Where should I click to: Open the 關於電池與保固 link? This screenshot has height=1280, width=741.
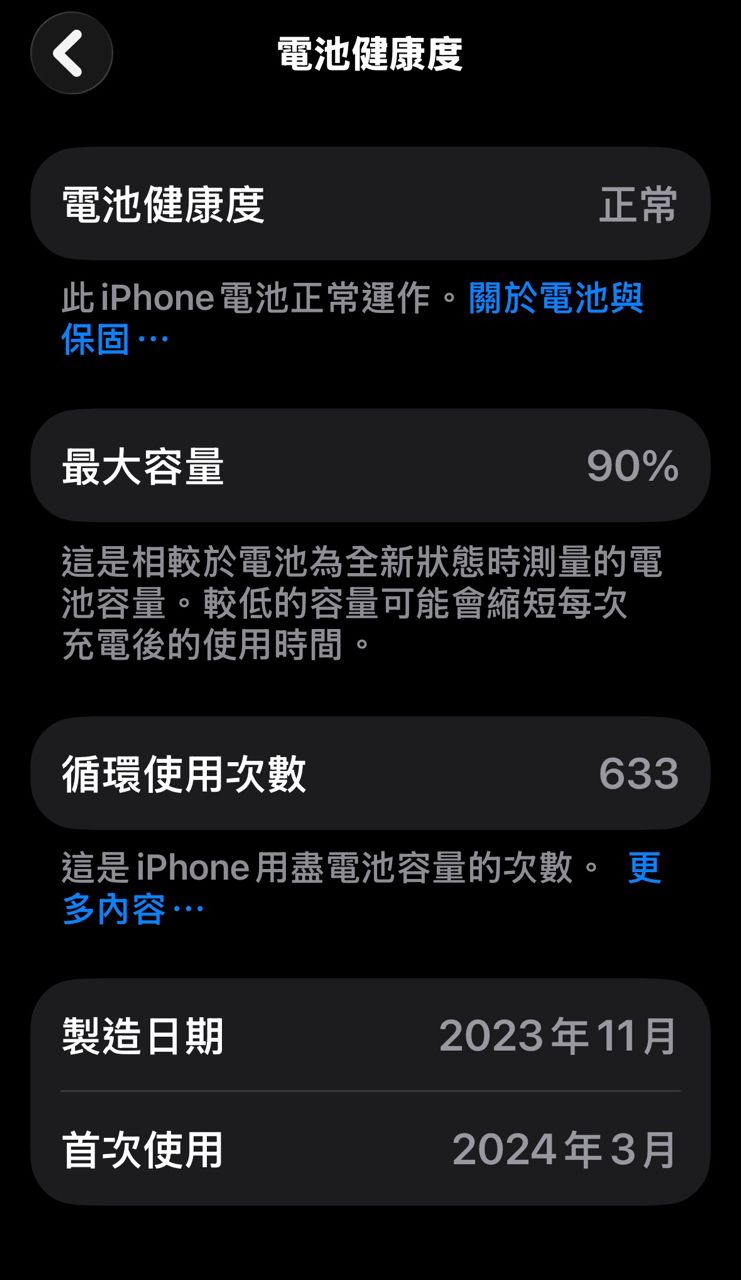(555, 298)
